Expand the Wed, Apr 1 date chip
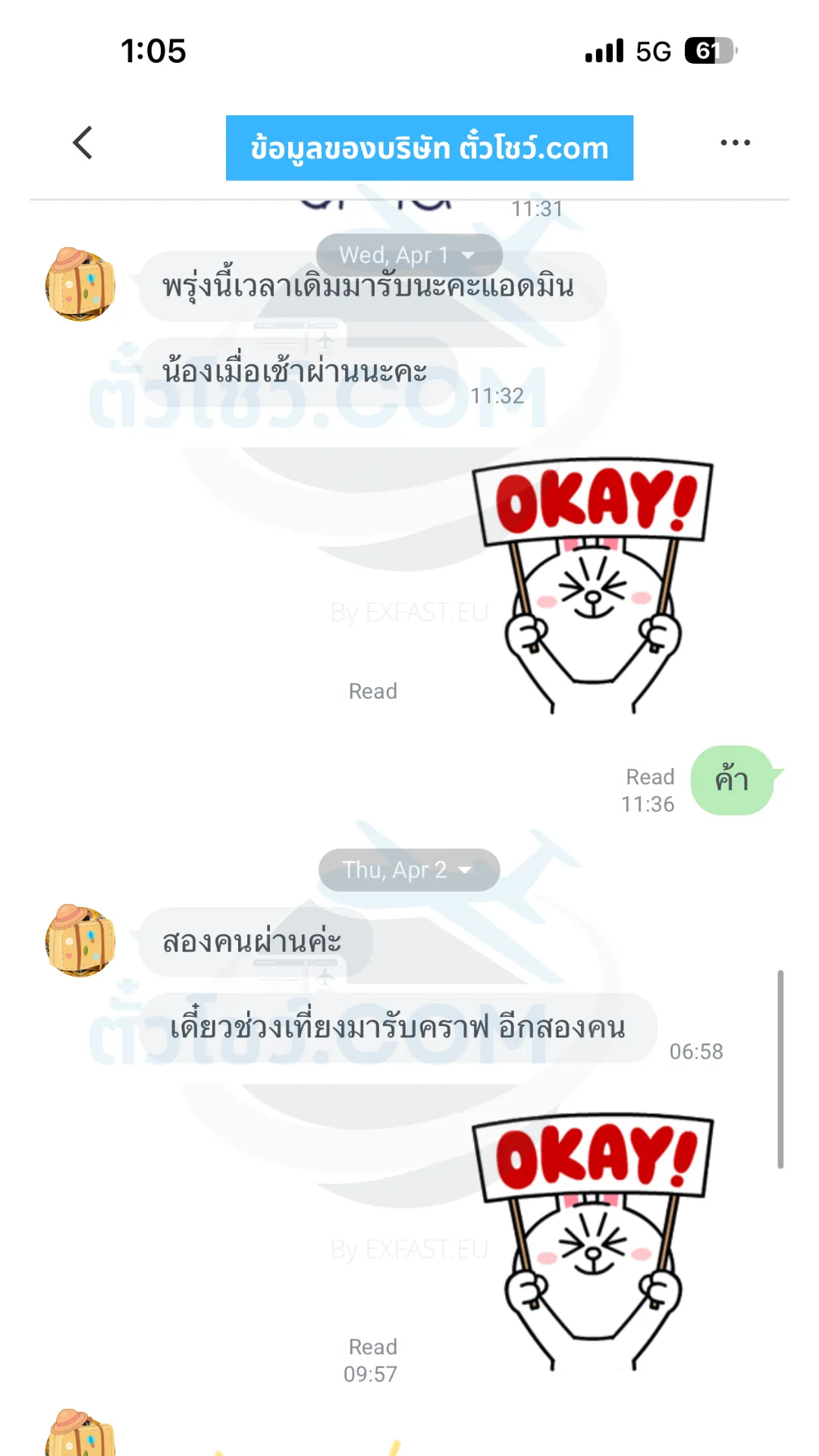This screenshot has height=1456, width=819. (409, 255)
